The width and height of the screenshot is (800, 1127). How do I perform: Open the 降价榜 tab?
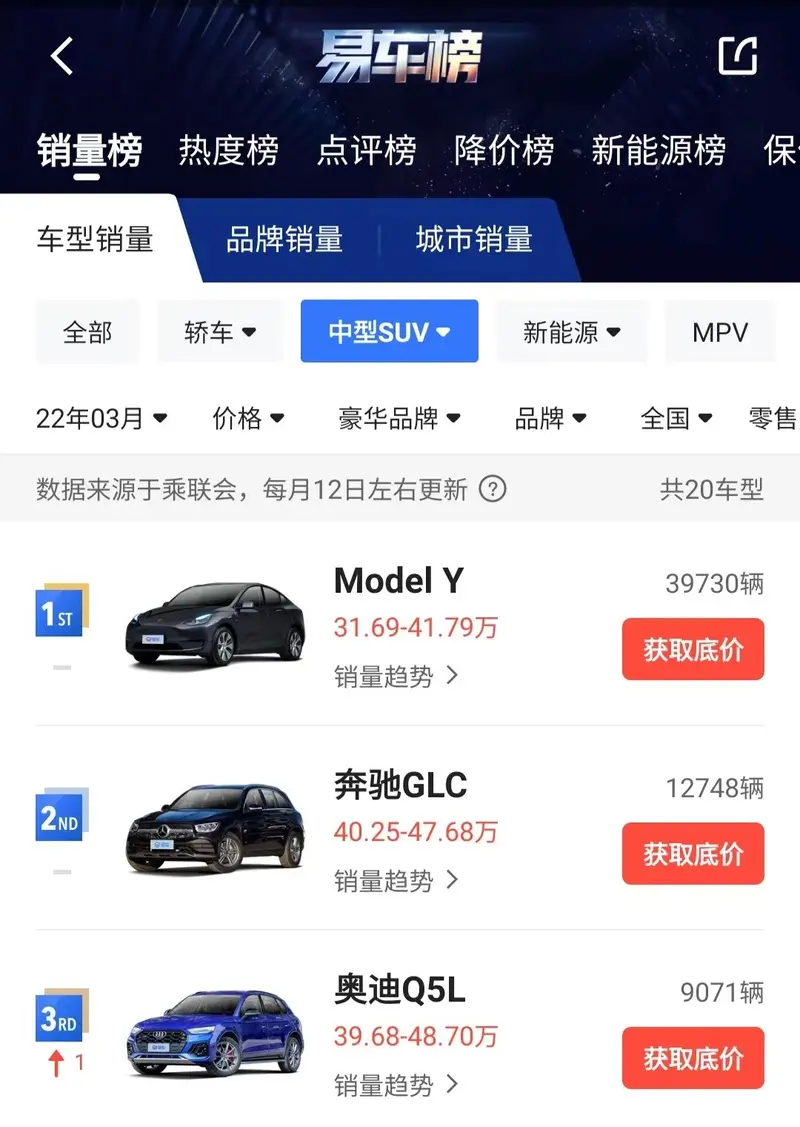pyautogui.click(x=504, y=151)
